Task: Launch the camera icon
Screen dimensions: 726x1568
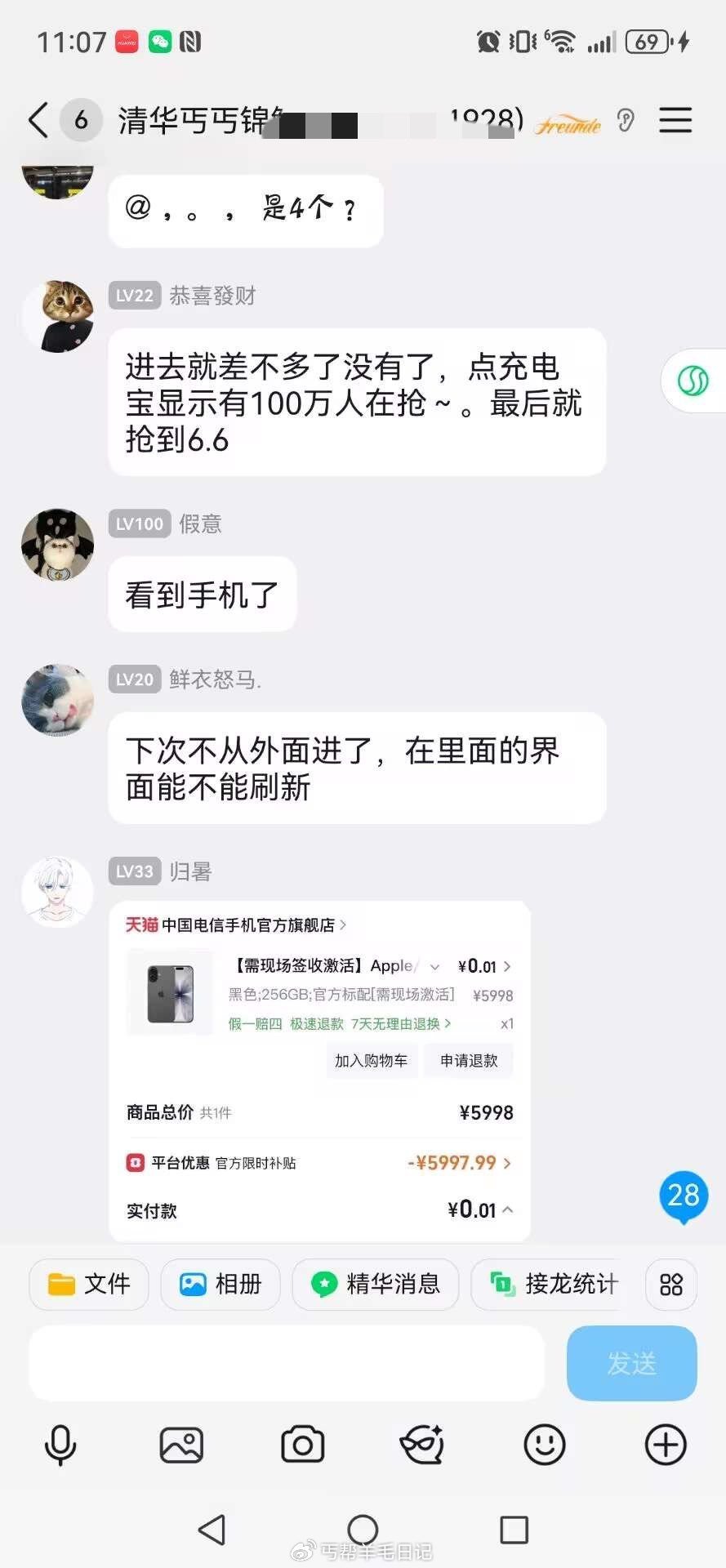Action: (x=302, y=1445)
